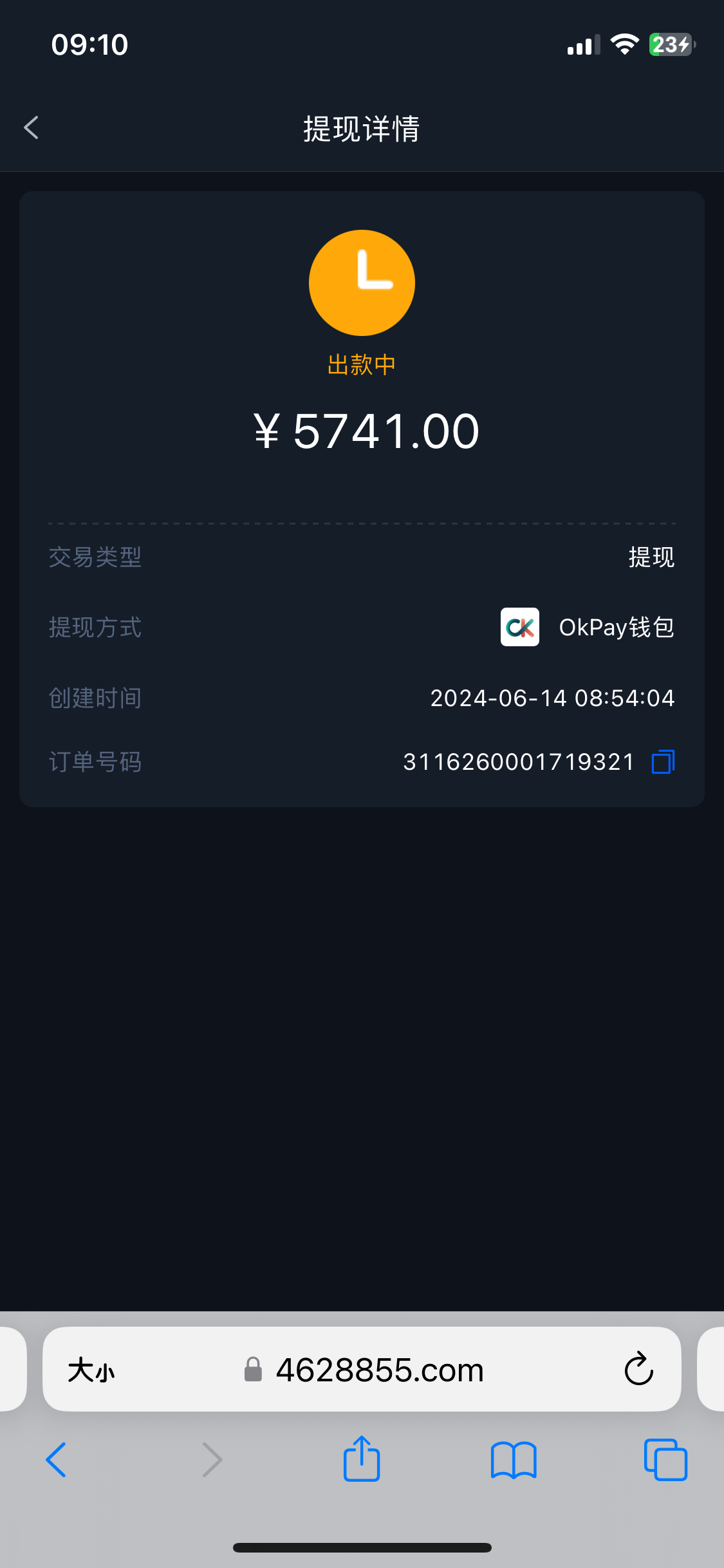Tap the 4628855.com address bar

point(378,1370)
